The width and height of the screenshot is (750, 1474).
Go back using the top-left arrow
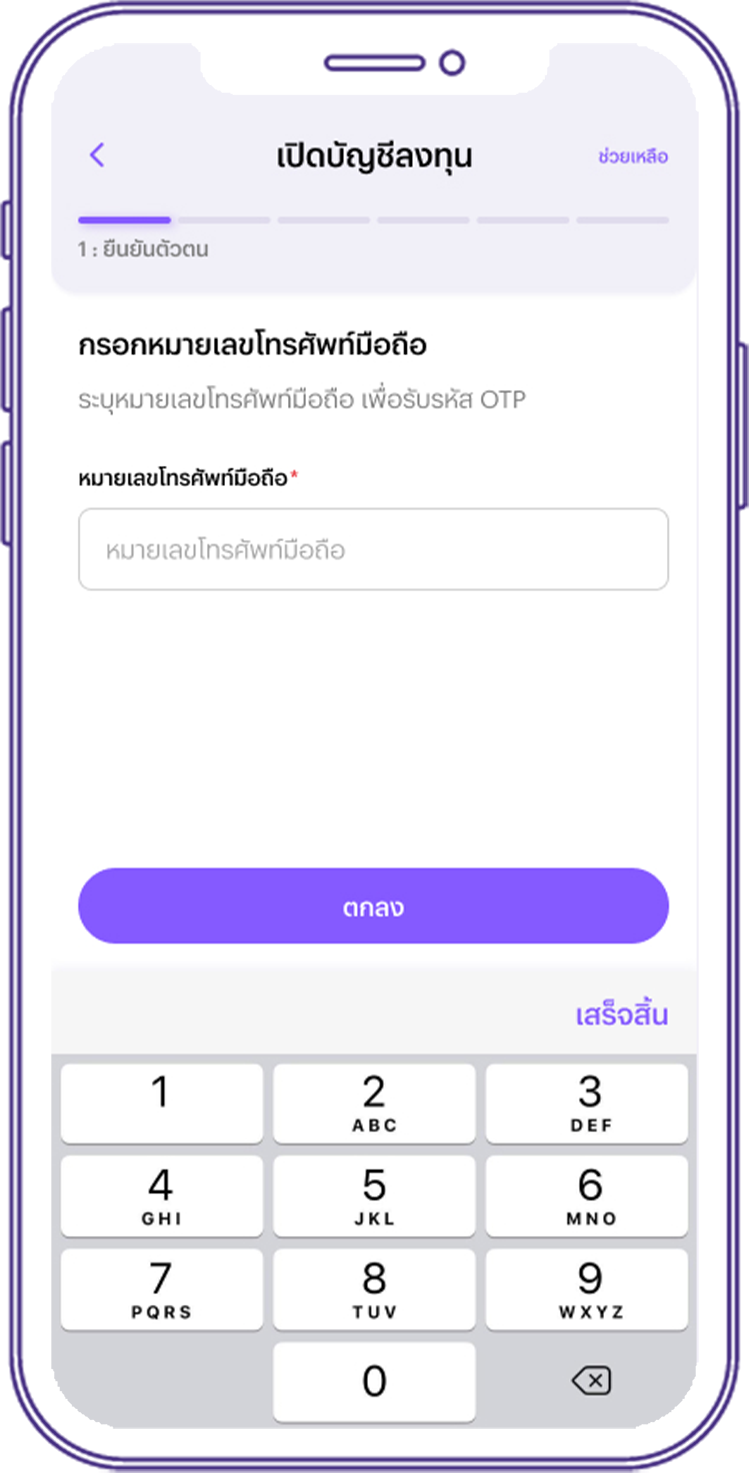pyautogui.click(x=97, y=155)
